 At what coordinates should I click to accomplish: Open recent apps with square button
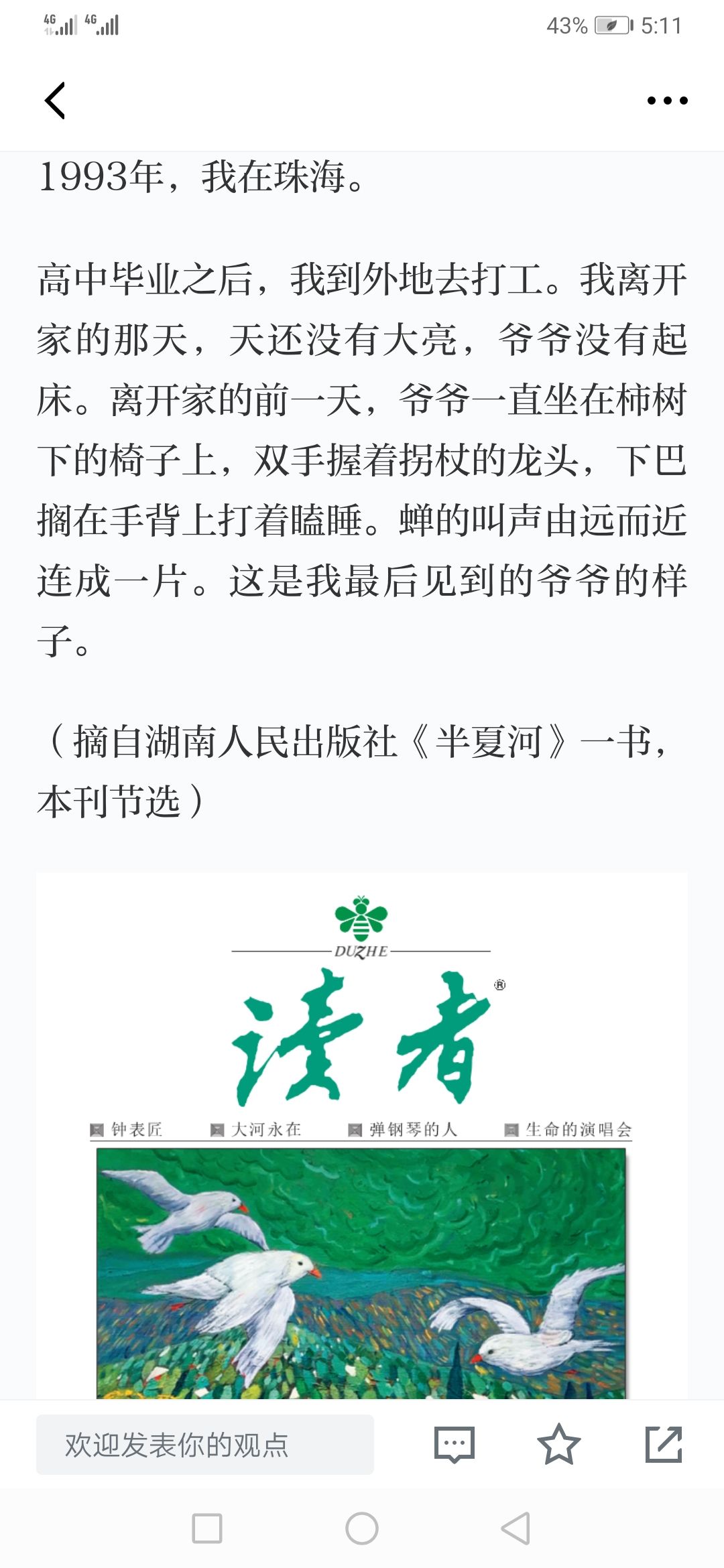point(207,1528)
